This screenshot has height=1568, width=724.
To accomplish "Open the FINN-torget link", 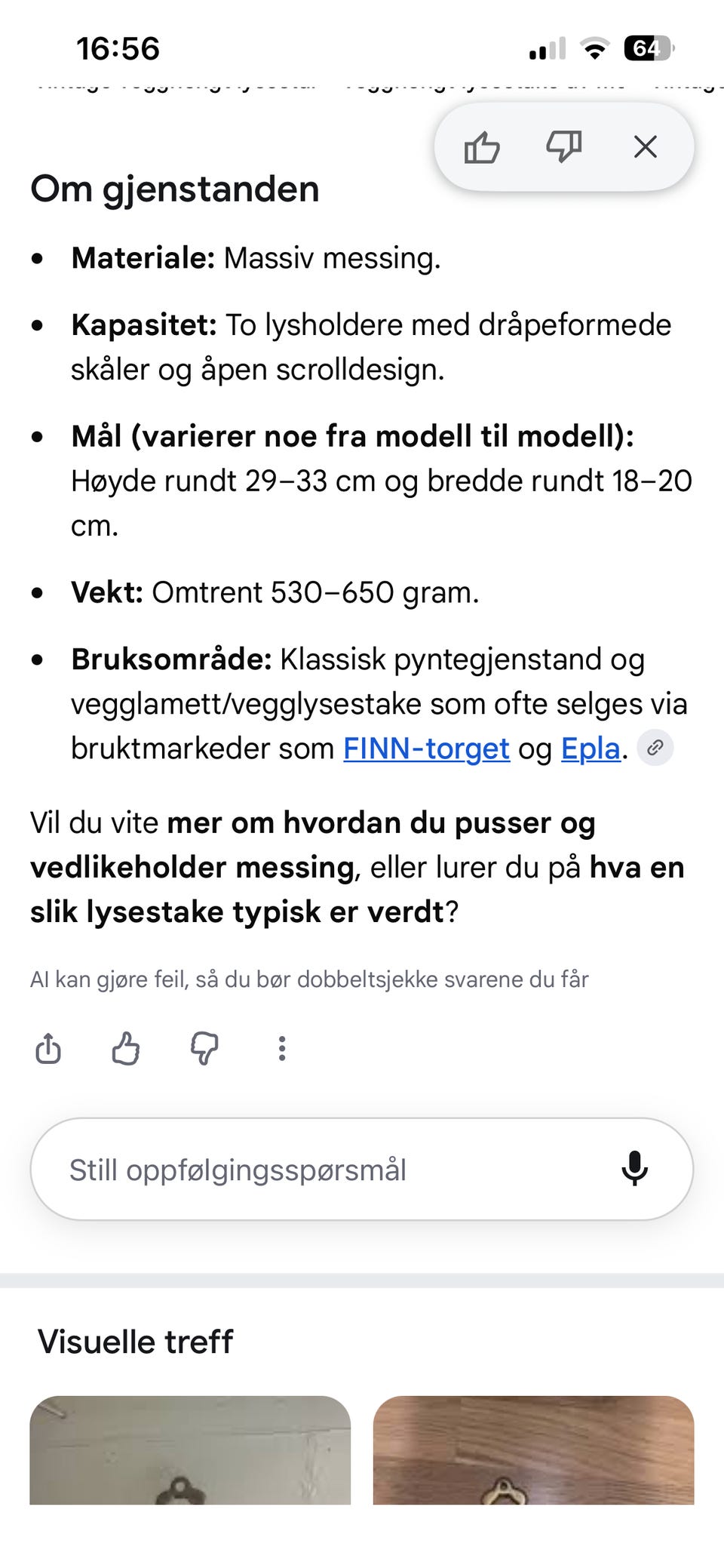I will (x=427, y=749).
